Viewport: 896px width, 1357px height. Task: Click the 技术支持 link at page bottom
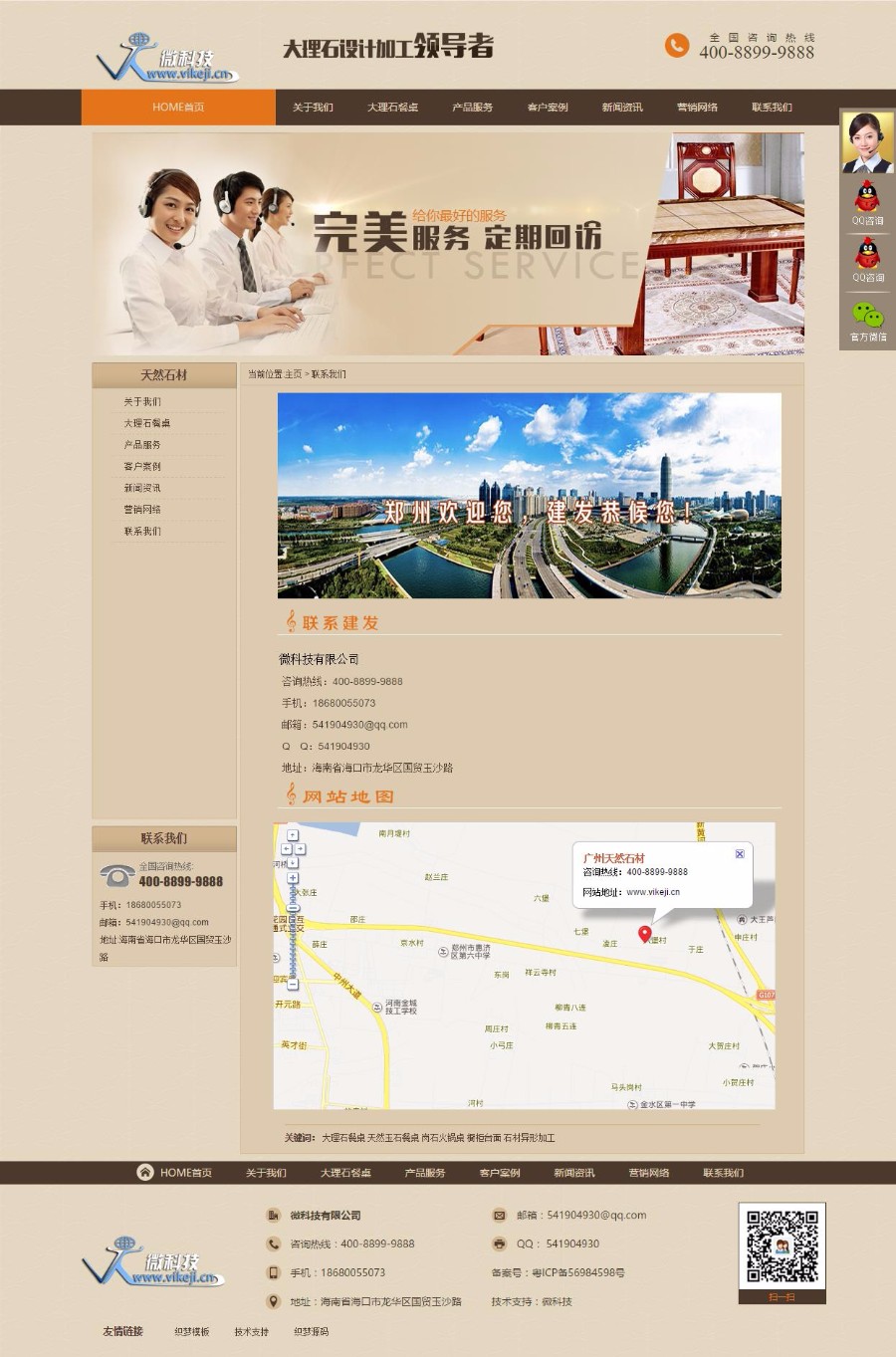(252, 1330)
